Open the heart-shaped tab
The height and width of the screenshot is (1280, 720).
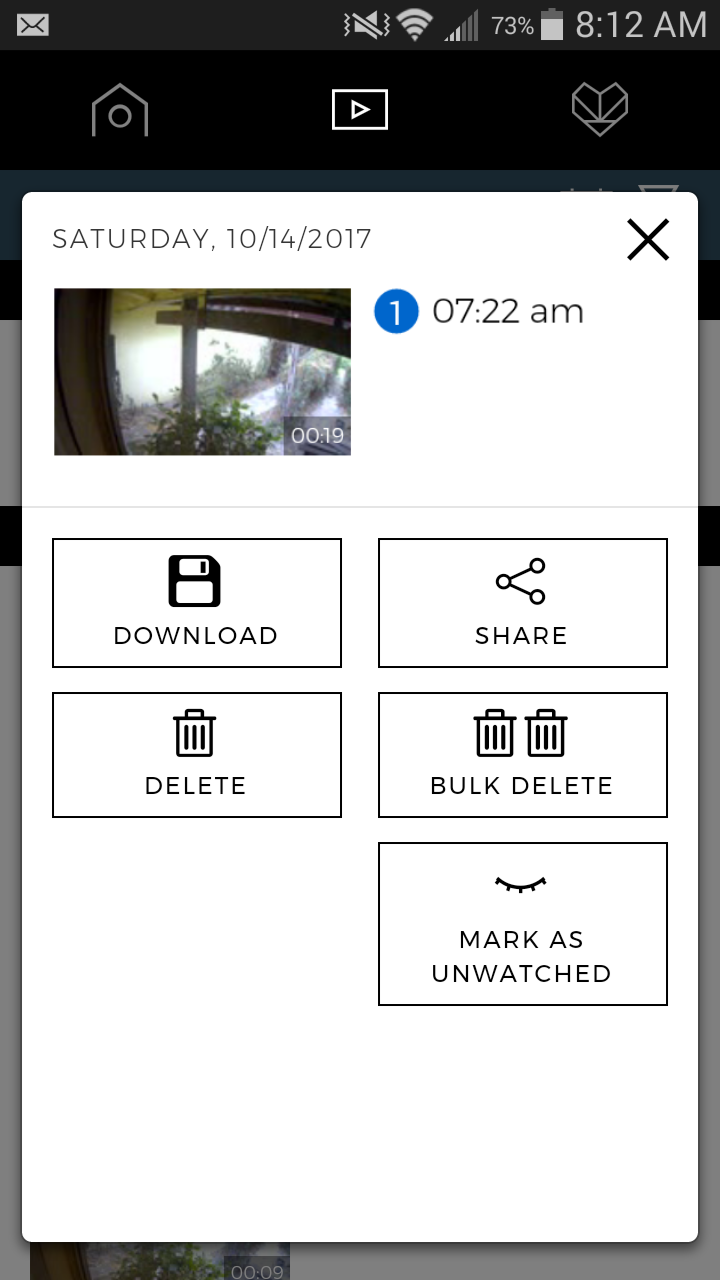[600, 110]
